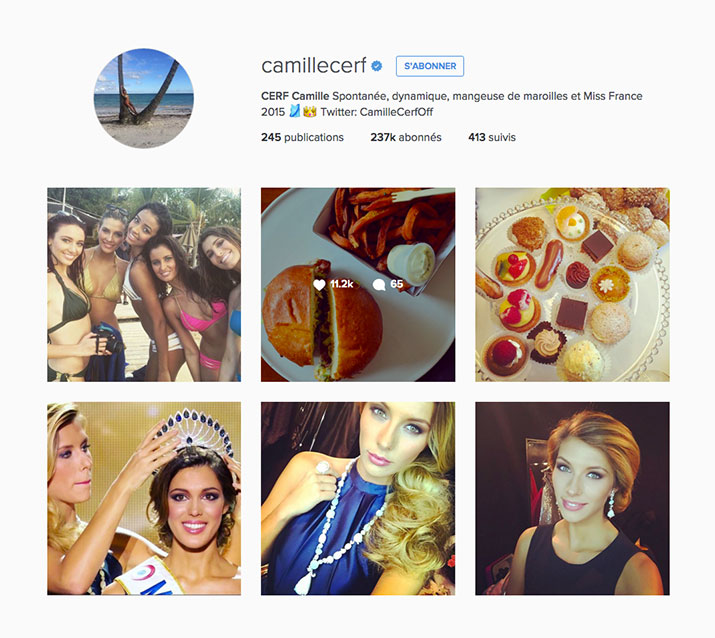Open camillecerf's profile picture

(x=144, y=98)
